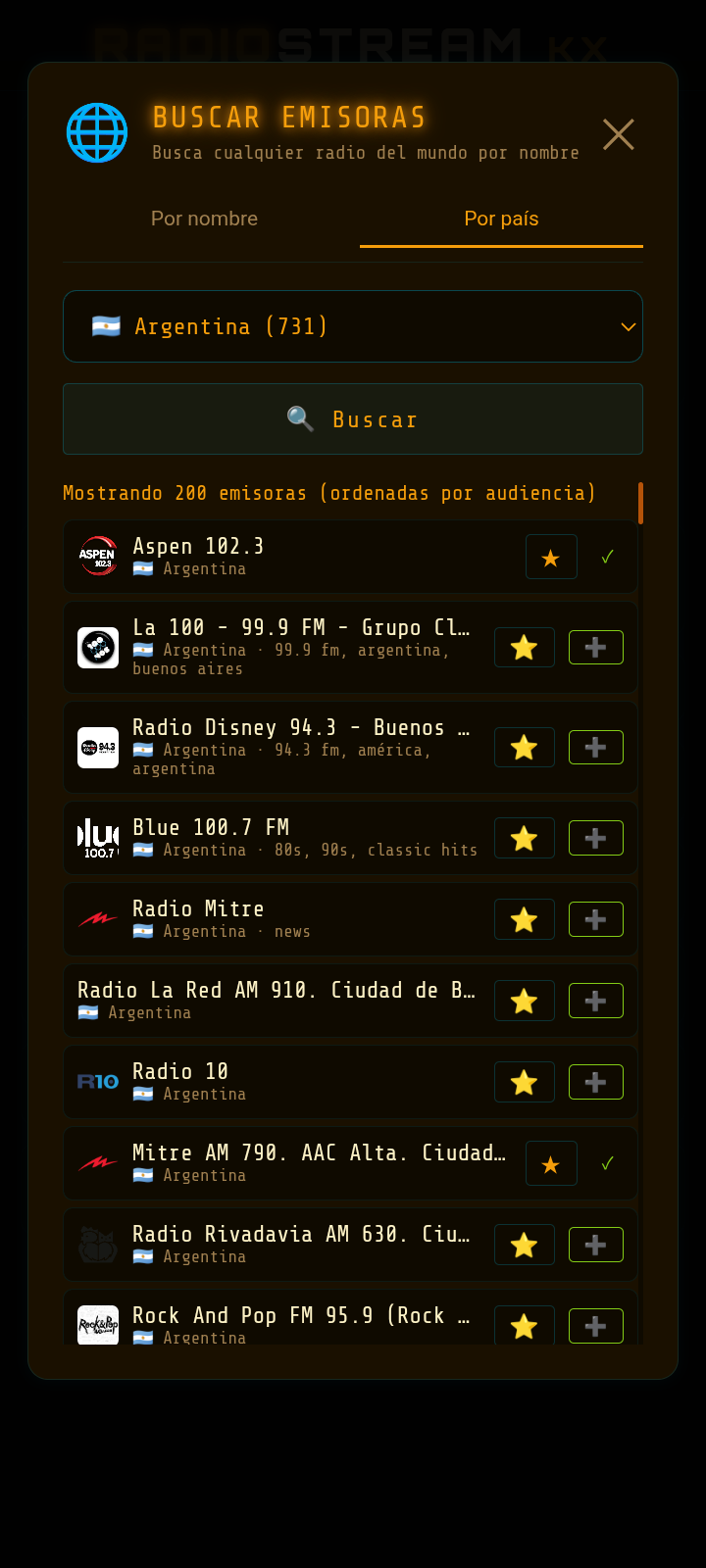Open the Argentina country dropdown
706x1568 pixels.
353,326
